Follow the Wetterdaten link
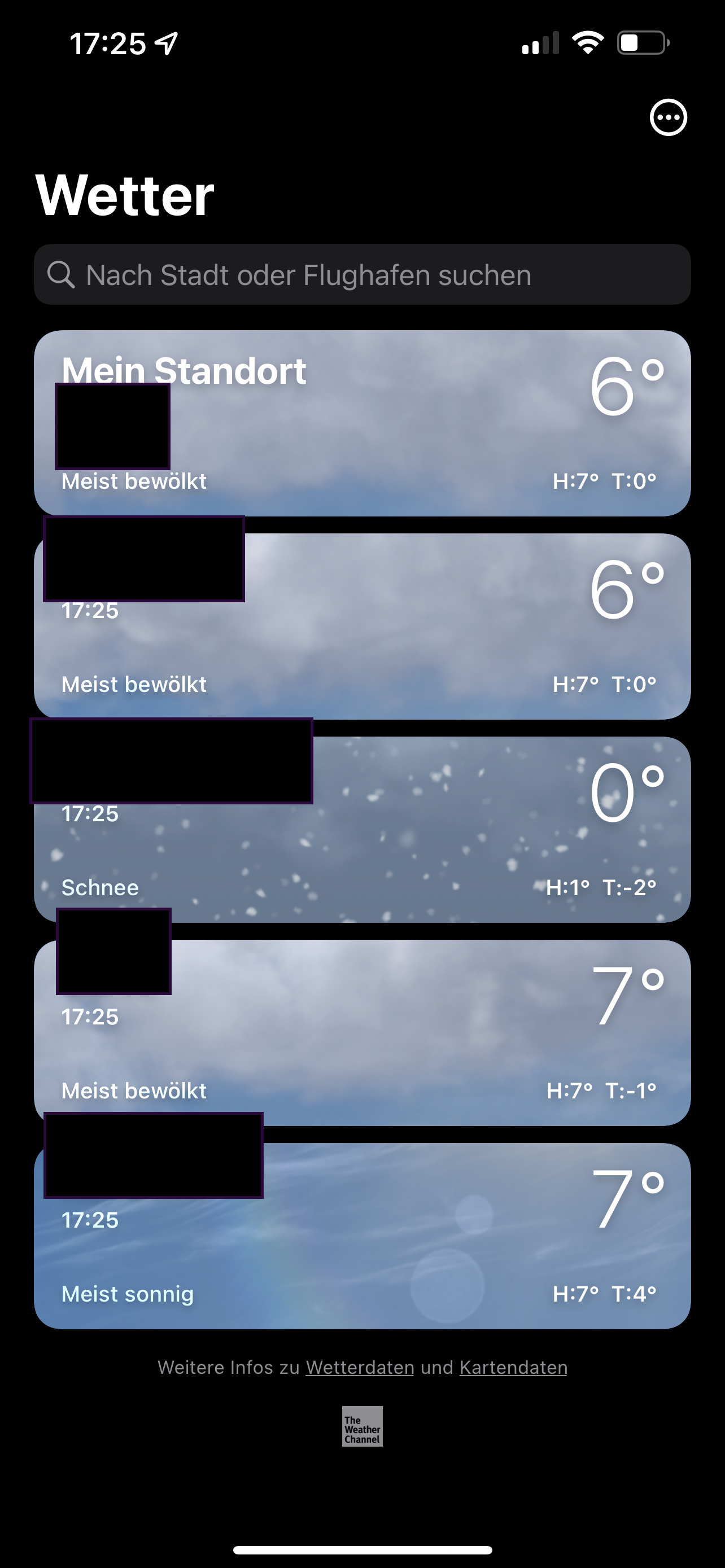The width and height of the screenshot is (725, 1568). [x=360, y=1368]
